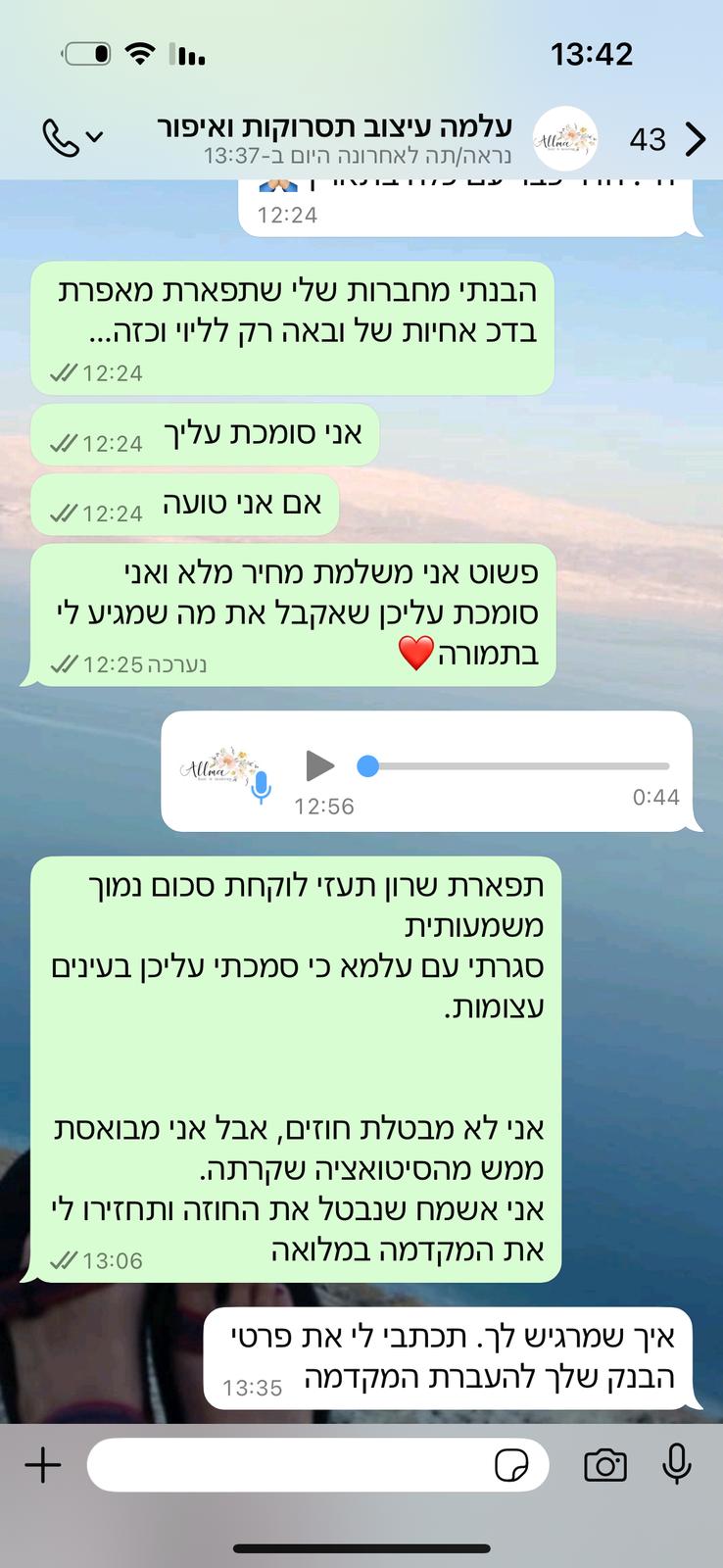Open the camera to take a photo
Viewport: 723px width, 1568px height.
pyautogui.click(x=605, y=1466)
